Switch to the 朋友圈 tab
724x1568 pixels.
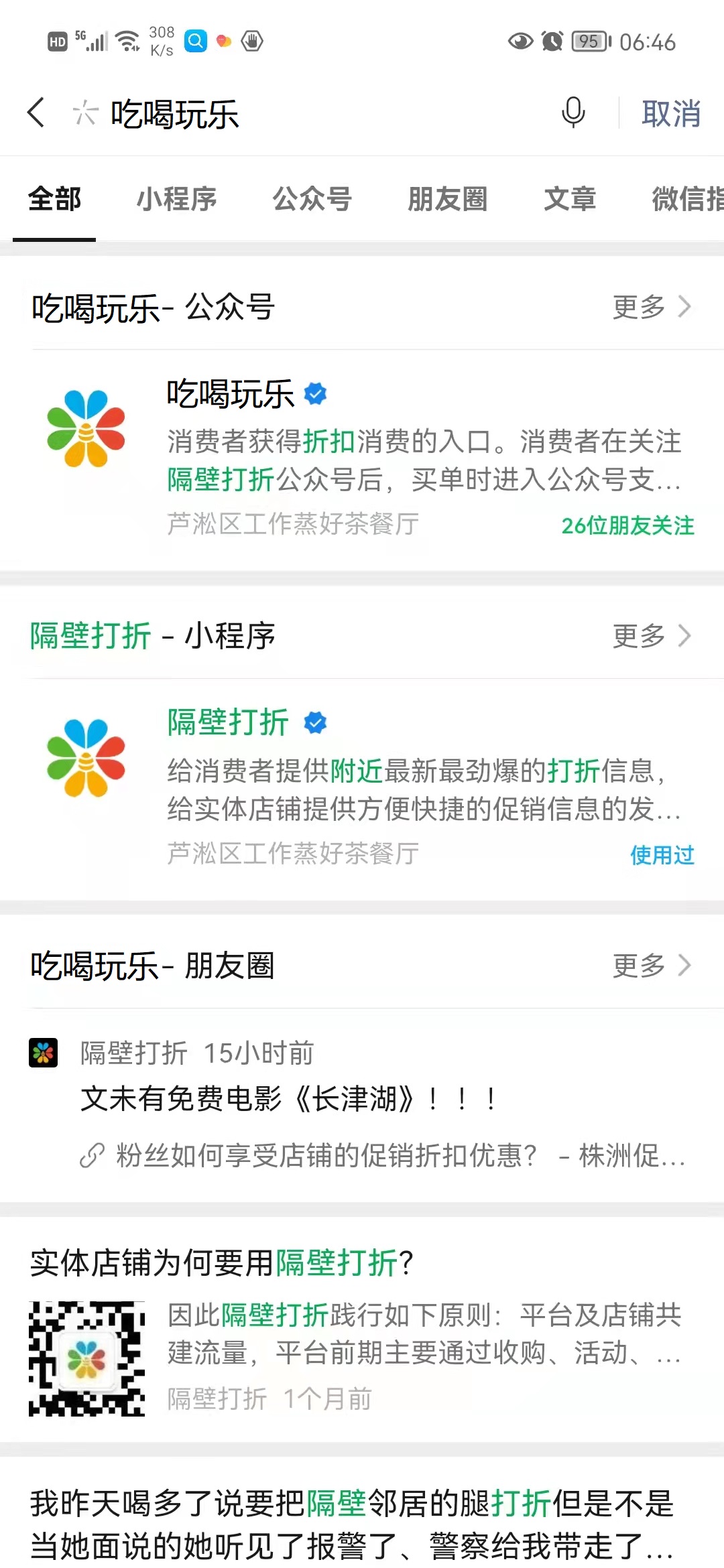447,199
